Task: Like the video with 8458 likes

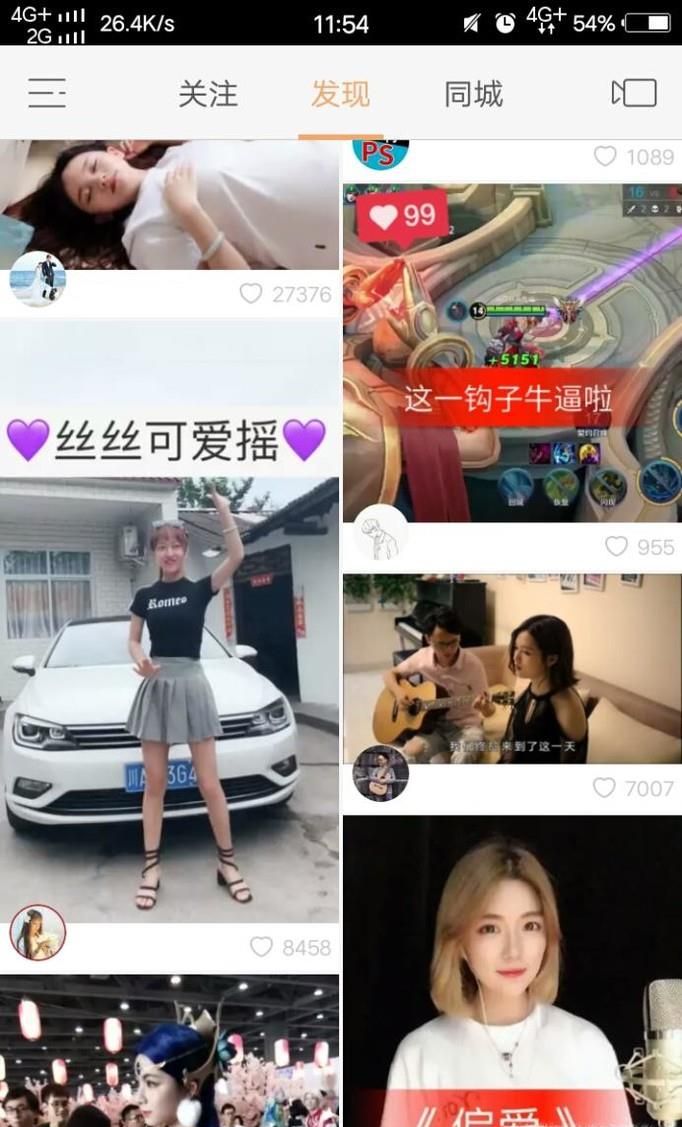Action: tap(261, 947)
